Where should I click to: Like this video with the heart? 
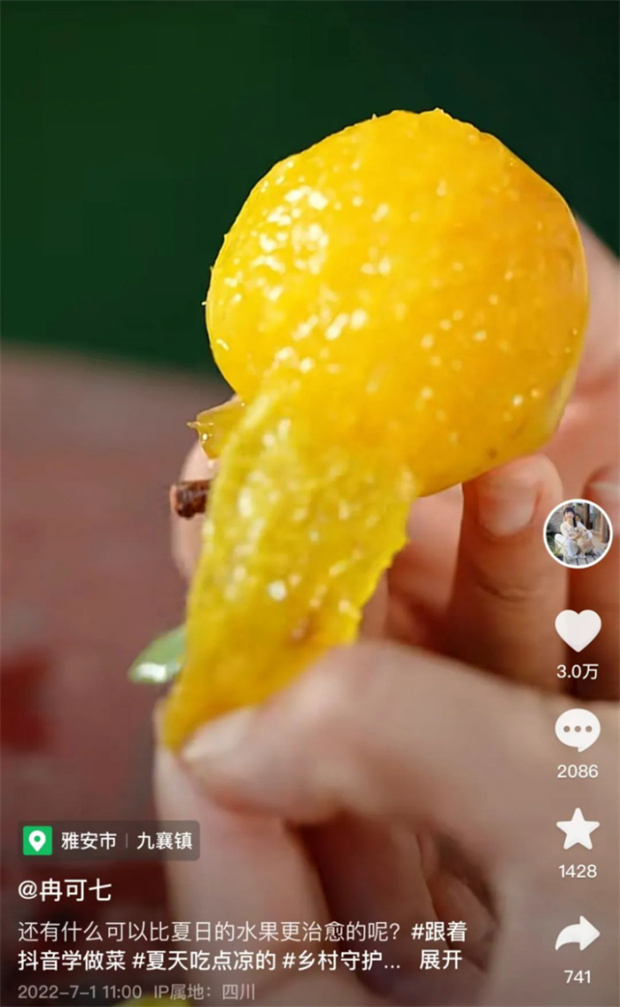click(x=578, y=631)
